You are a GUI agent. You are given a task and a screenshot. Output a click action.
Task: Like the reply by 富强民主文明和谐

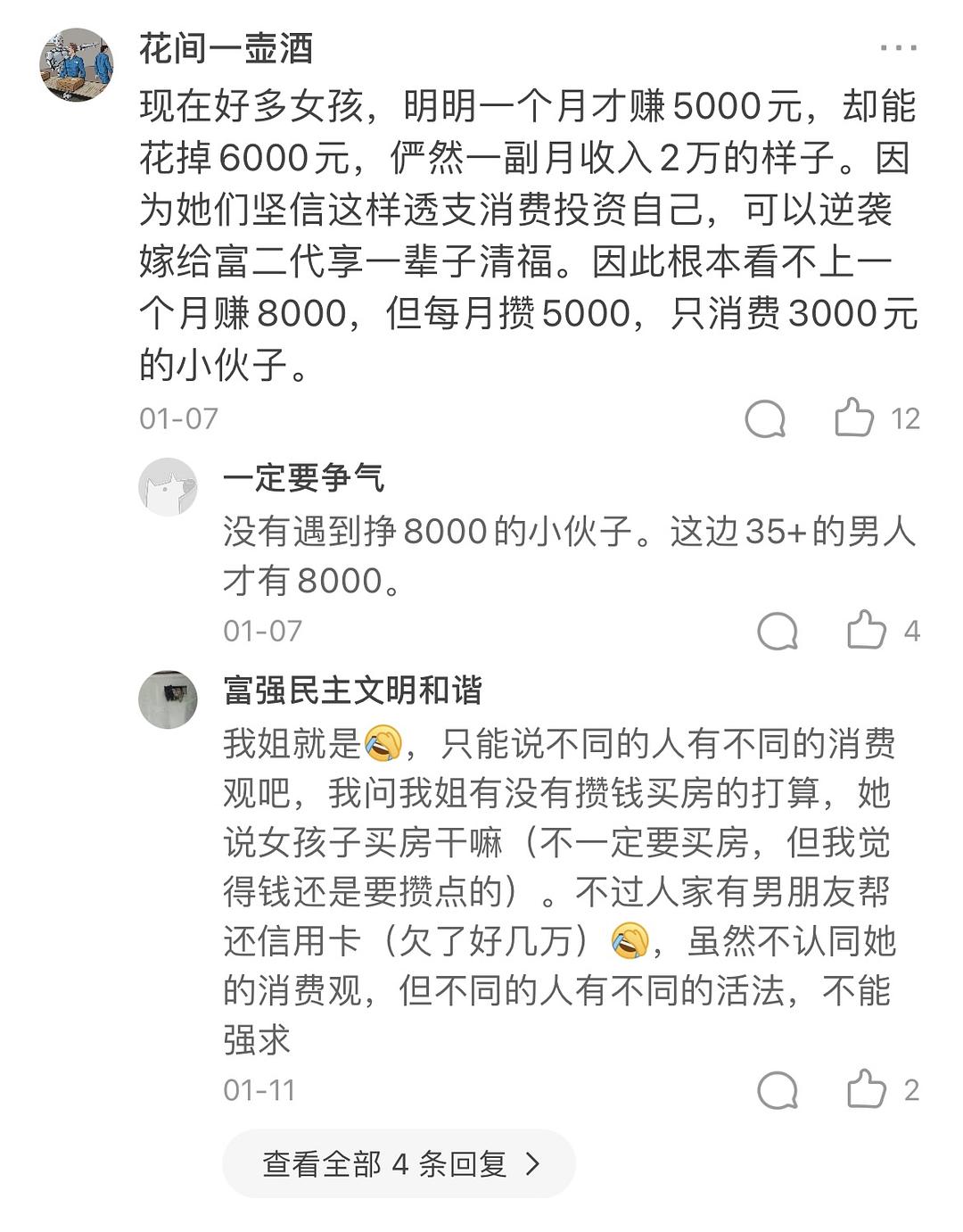(866, 1089)
